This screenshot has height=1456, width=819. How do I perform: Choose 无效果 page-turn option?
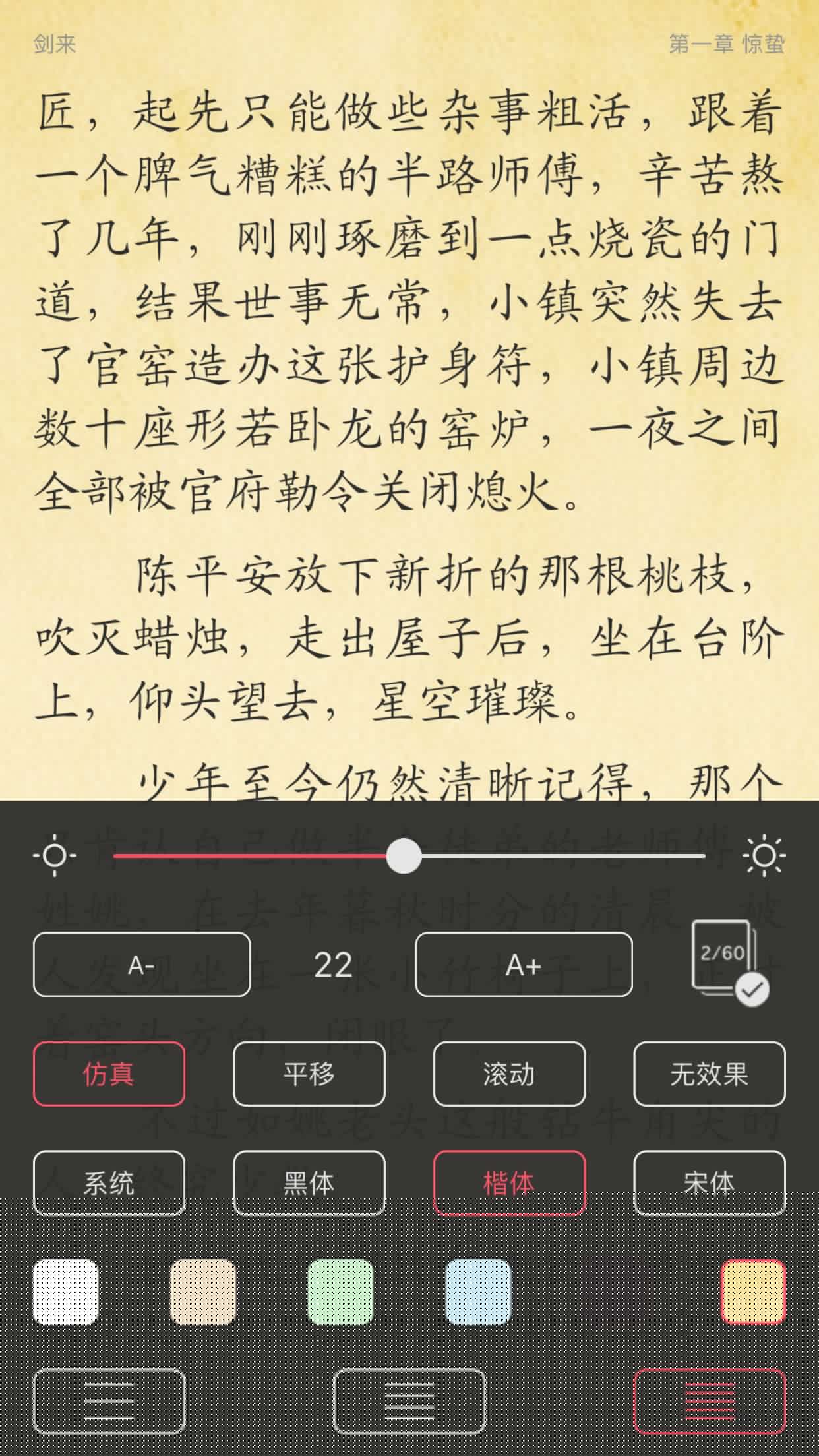click(x=710, y=1074)
